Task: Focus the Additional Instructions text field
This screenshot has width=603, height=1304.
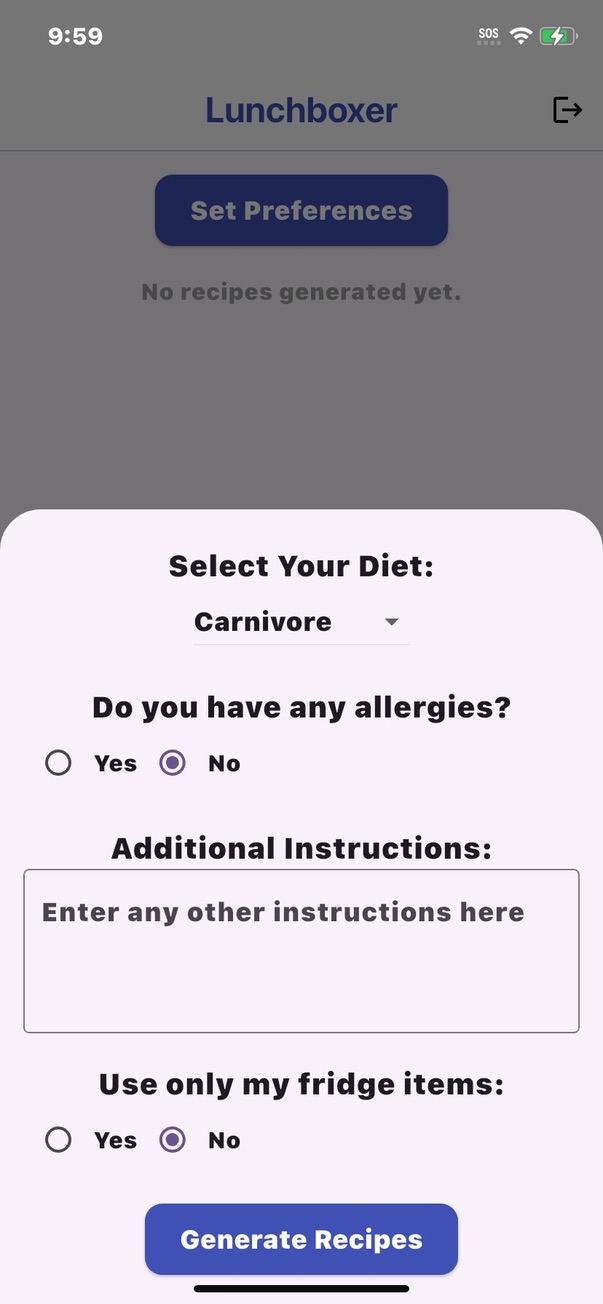Action: pos(301,950)
